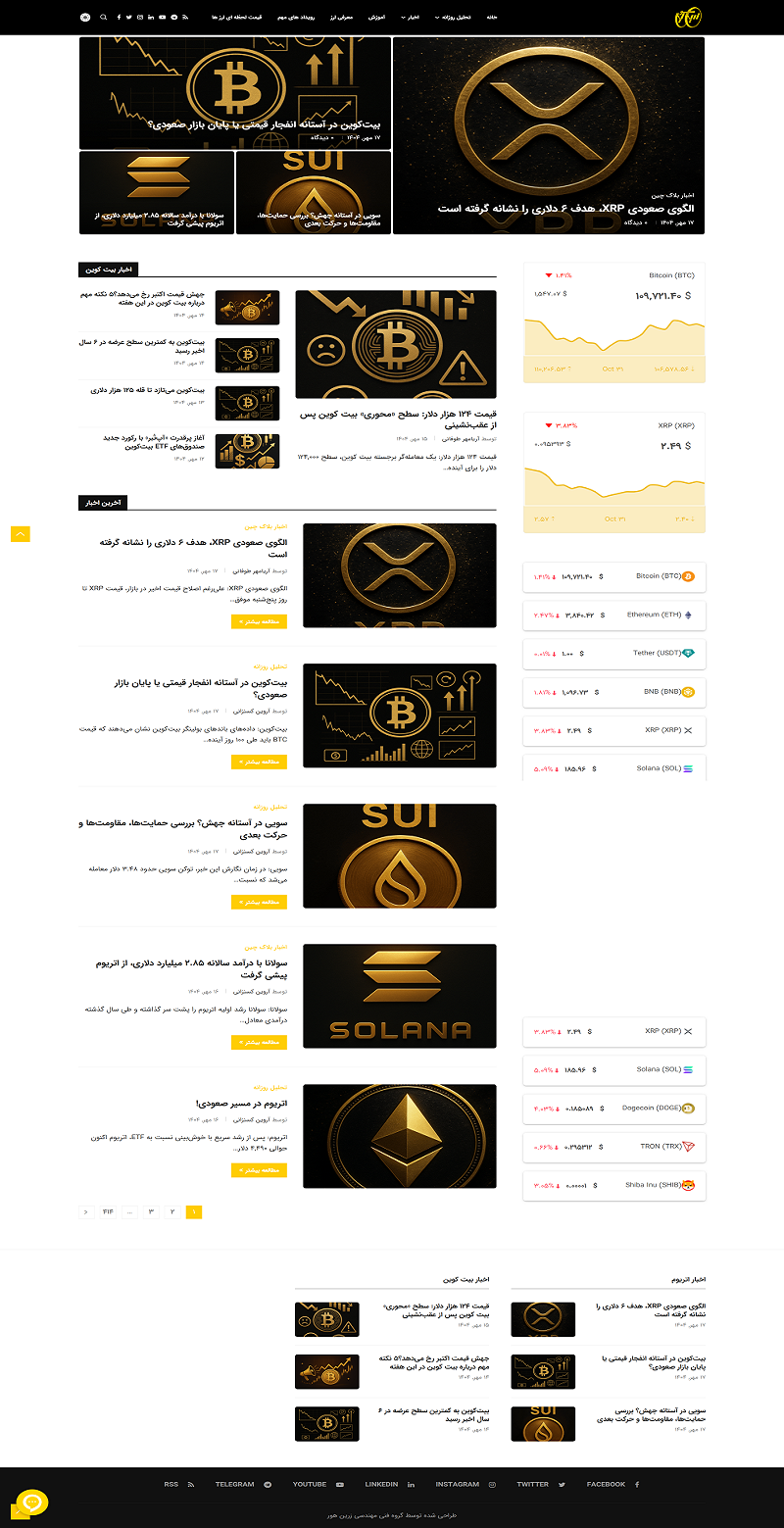Open the Tether (USDT) price row
Screen dimensions: 784x1528
point(614,654)
